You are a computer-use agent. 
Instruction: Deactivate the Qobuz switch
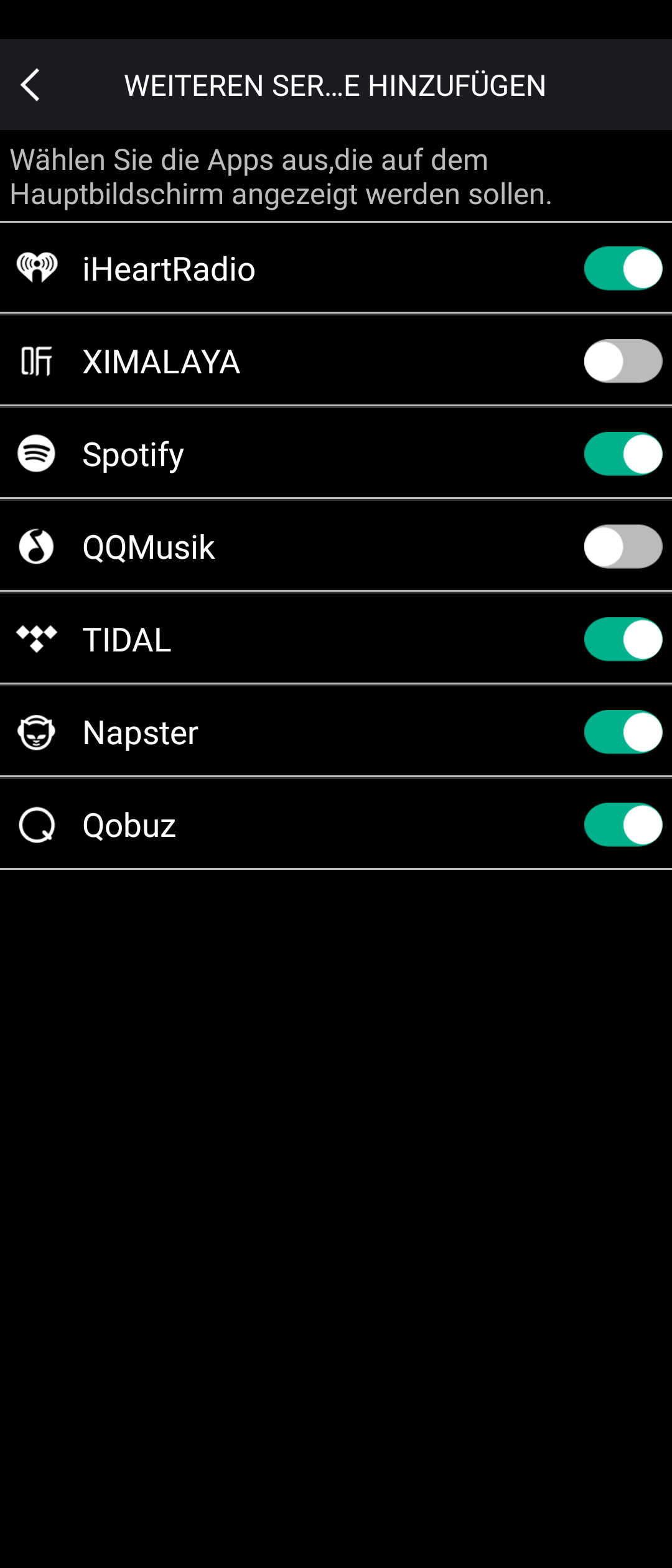pos(622,824)
